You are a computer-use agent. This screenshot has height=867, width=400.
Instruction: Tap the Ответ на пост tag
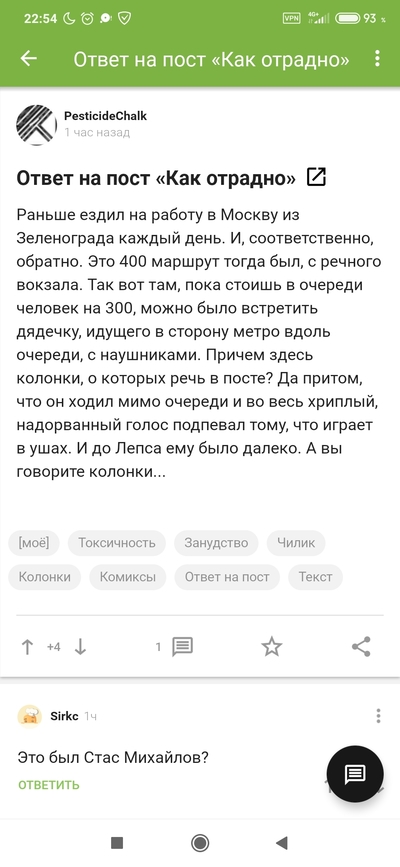pyautogui.click(x=227, y=577)
